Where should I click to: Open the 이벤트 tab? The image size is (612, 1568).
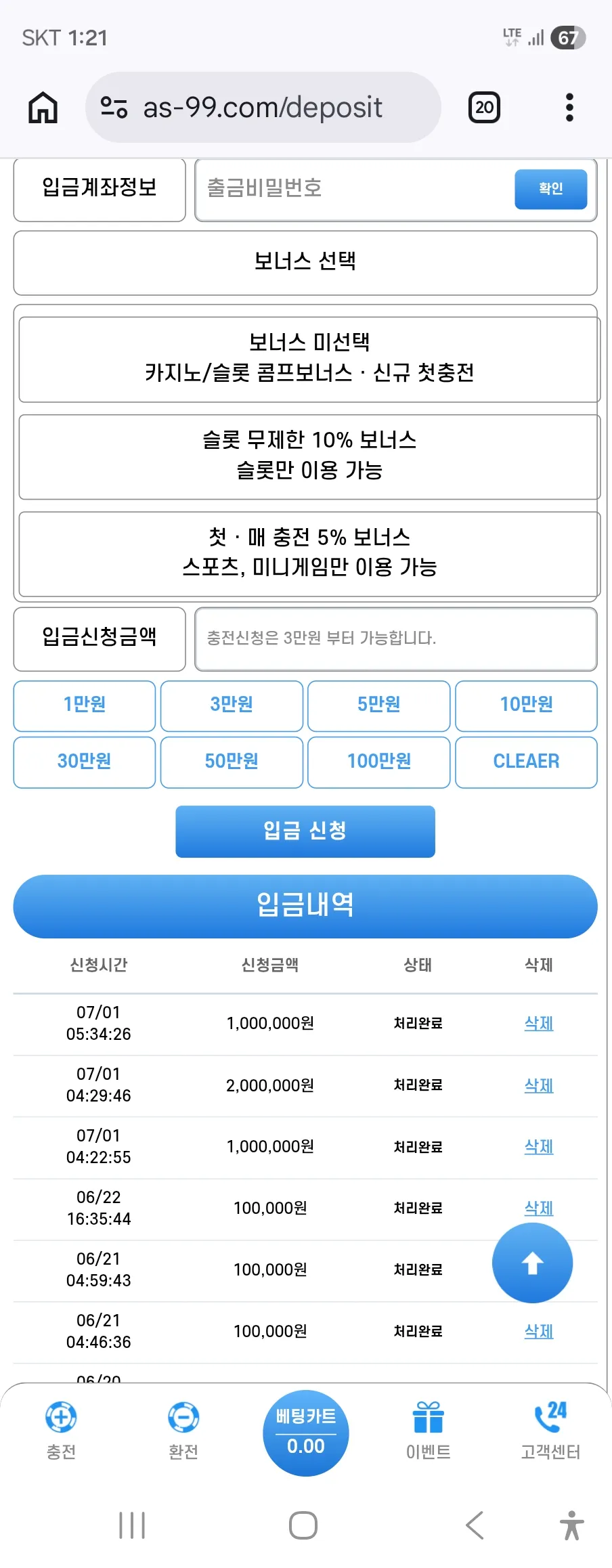click(x=428, y=1431)
